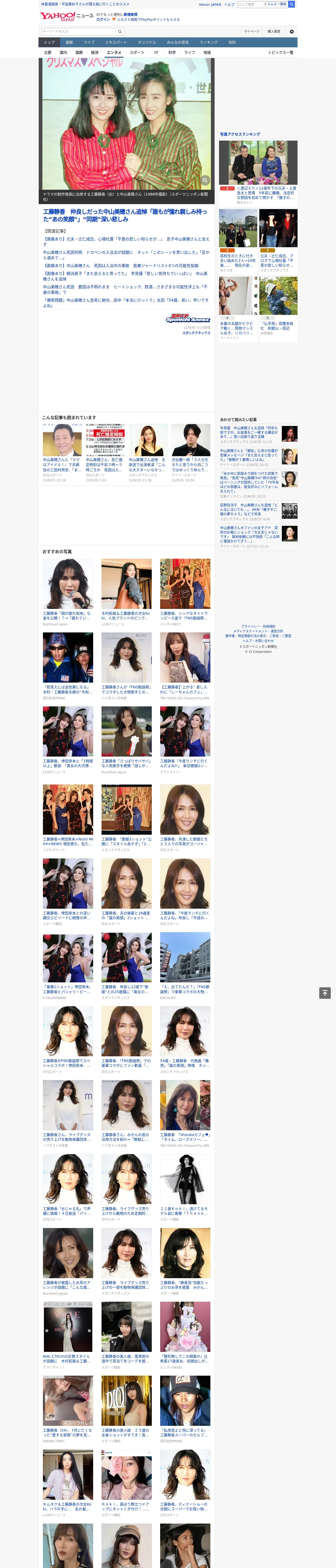Viewport: 336px width, 1568px height.
Task: Open the プライバシー footer link
Action: point(251,626)
